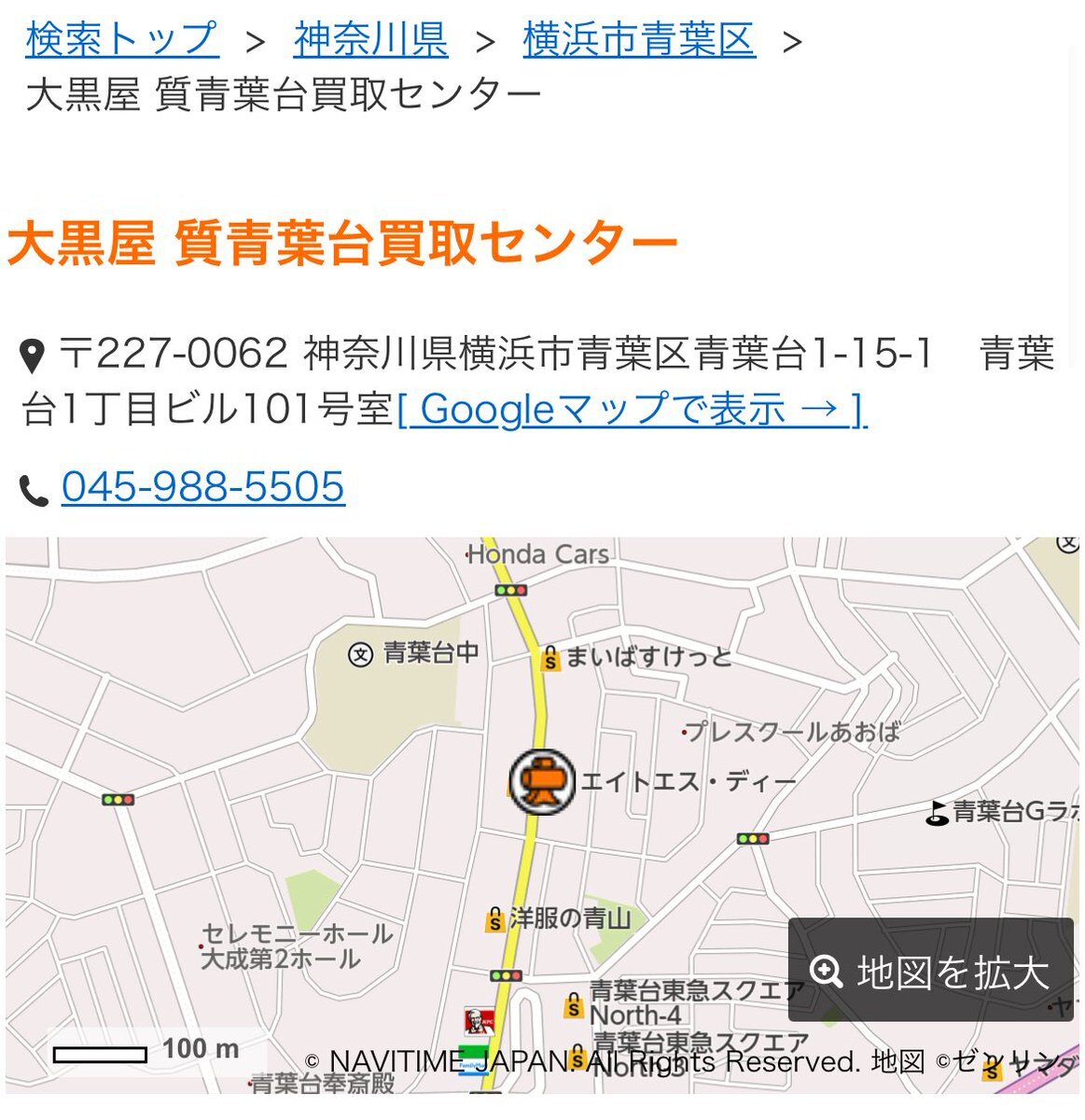This screenshot has height=1120, width=1085.
Task: Open the 横浜市青葉区 breadcrumb link
Action: (639, 40)
